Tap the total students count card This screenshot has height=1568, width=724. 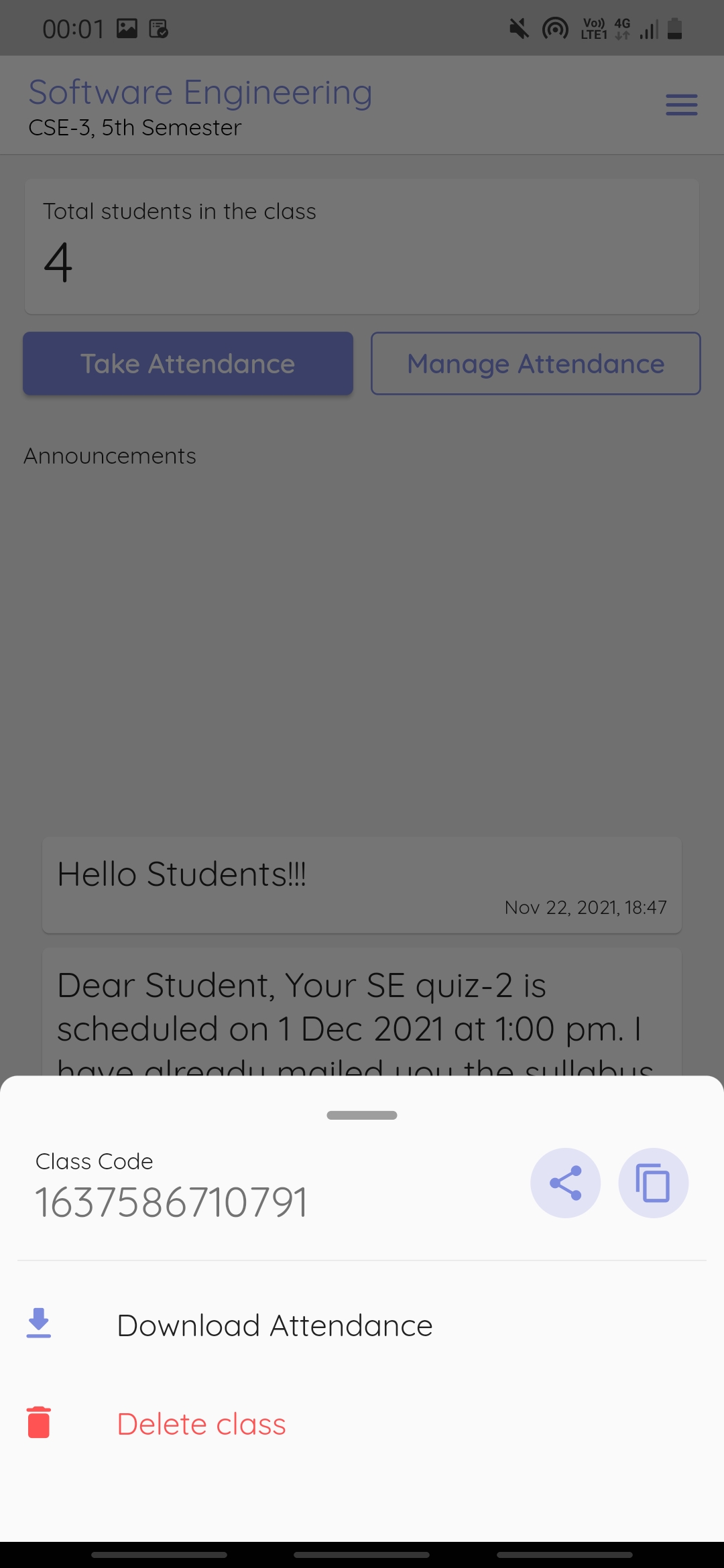point(361,245)
